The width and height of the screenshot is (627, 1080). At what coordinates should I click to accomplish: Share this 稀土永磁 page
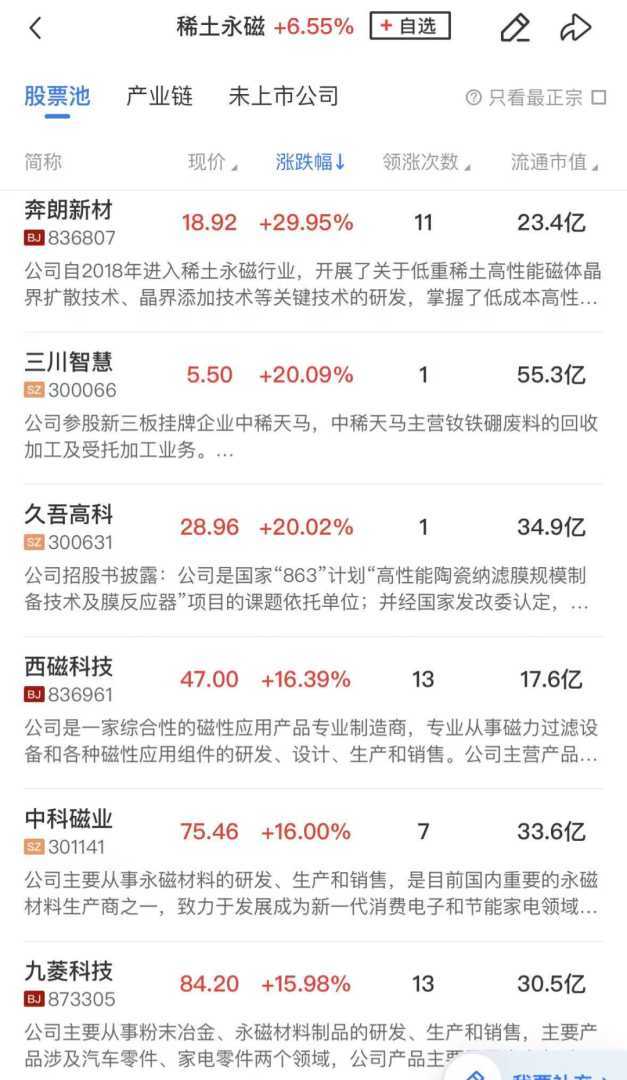576,28
